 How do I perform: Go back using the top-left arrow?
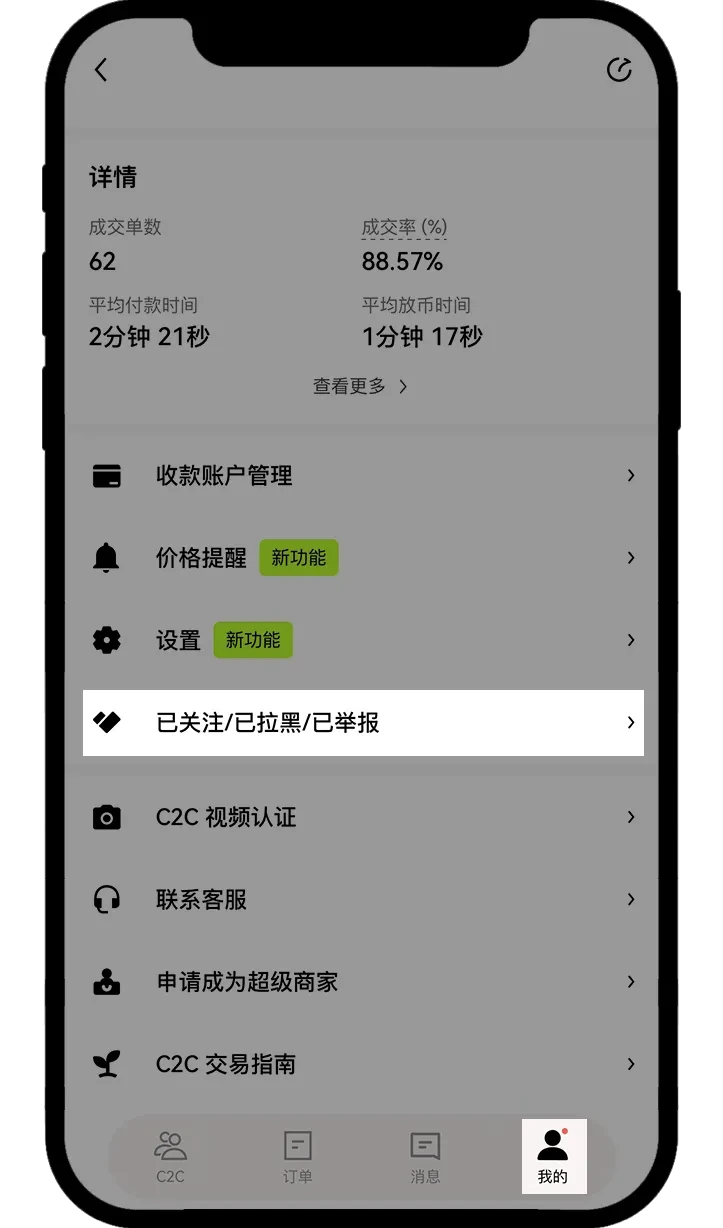tap(100, 70)
